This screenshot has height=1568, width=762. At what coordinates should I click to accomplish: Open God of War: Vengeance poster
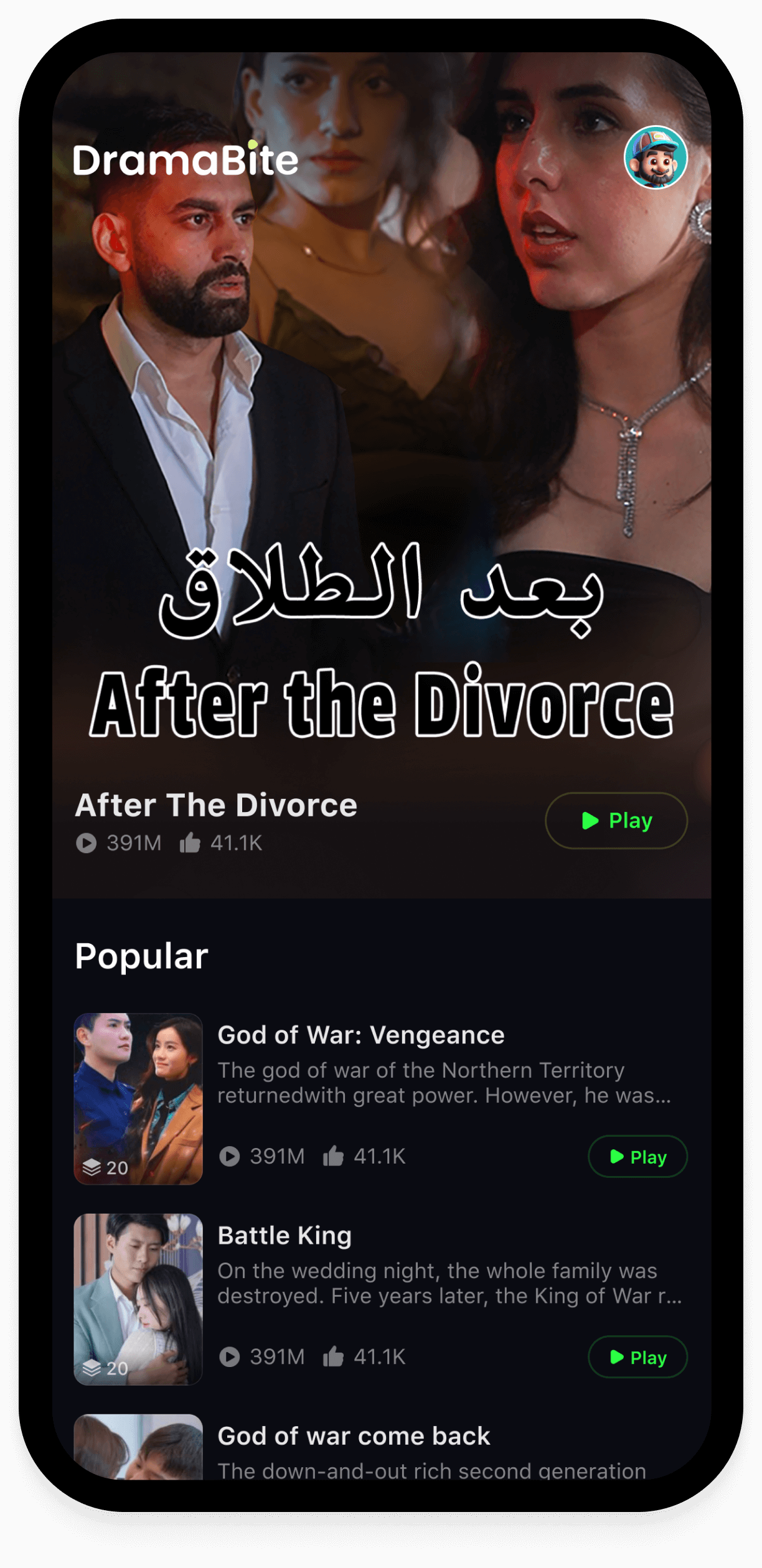(x=138, y=1099)
